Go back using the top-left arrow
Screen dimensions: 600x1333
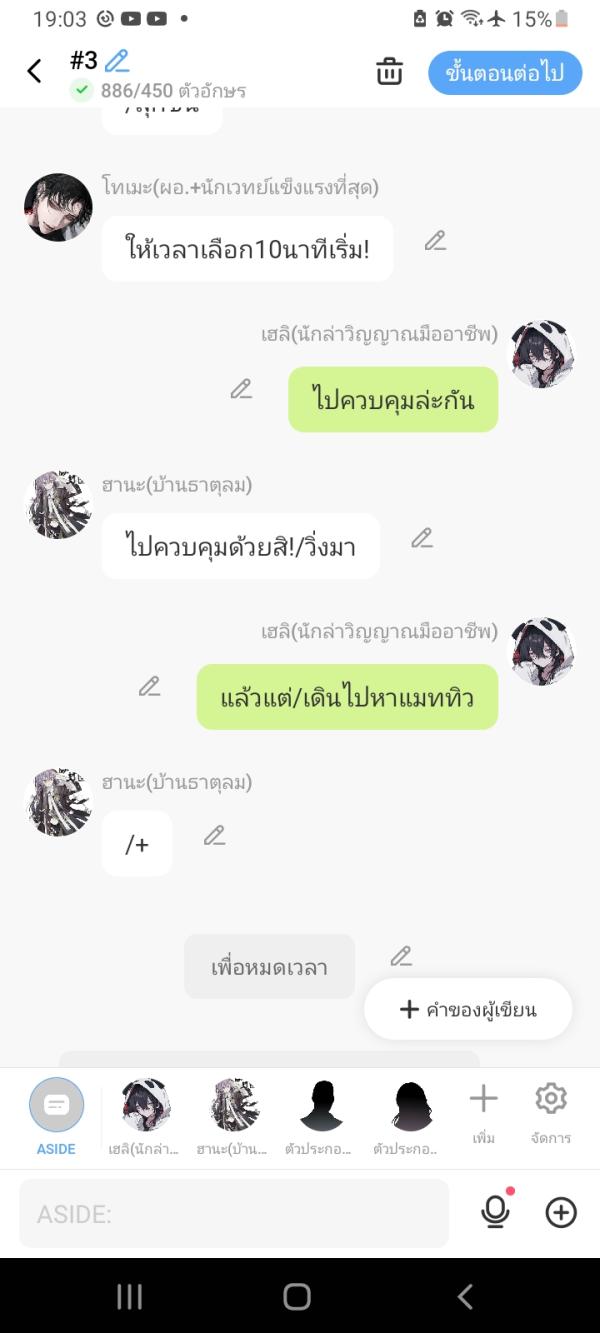pos(34,71)
